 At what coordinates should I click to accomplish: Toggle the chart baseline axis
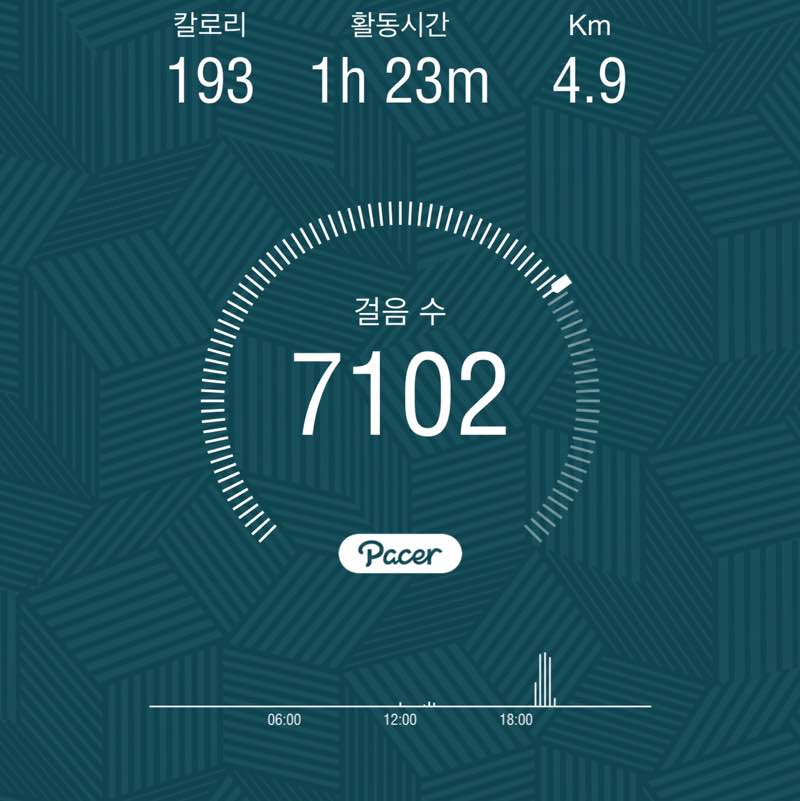coord(400,704)
